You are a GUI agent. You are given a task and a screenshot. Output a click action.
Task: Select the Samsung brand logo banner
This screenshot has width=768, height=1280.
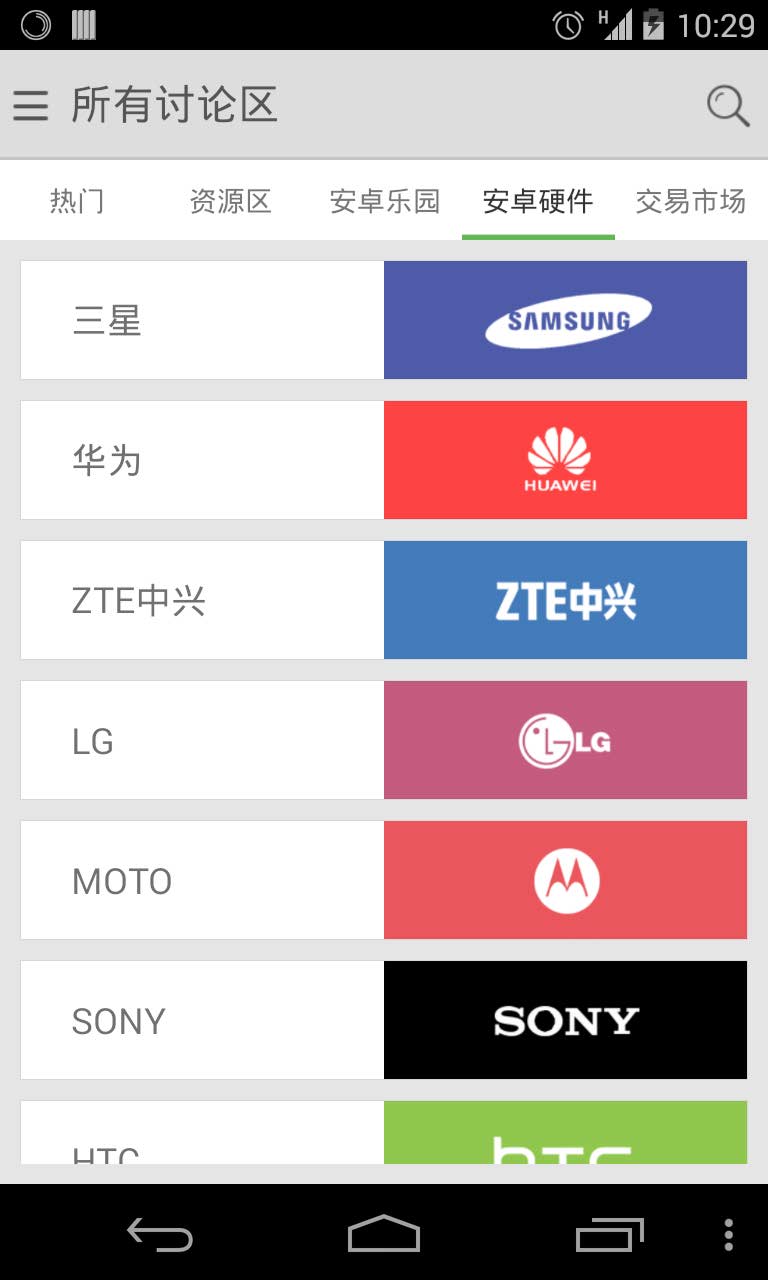565,320
